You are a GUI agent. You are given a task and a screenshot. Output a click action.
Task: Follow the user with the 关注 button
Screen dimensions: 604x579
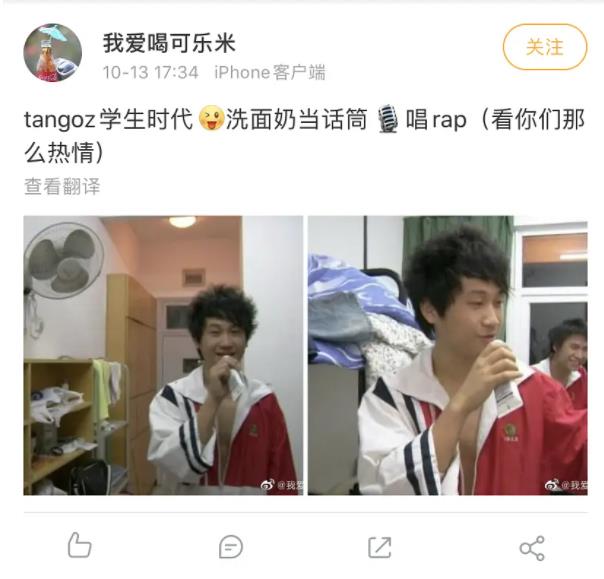click(544, 47)
